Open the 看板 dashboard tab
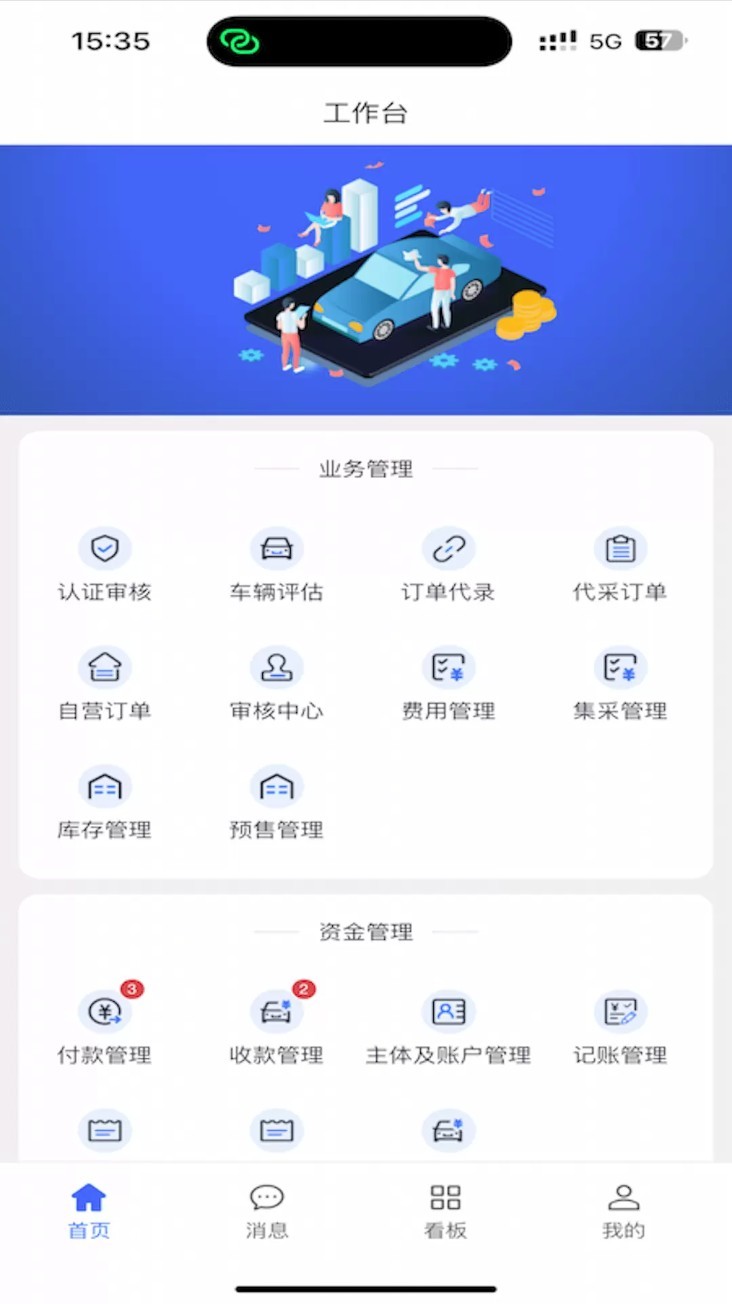 [x=444, y=1209]
